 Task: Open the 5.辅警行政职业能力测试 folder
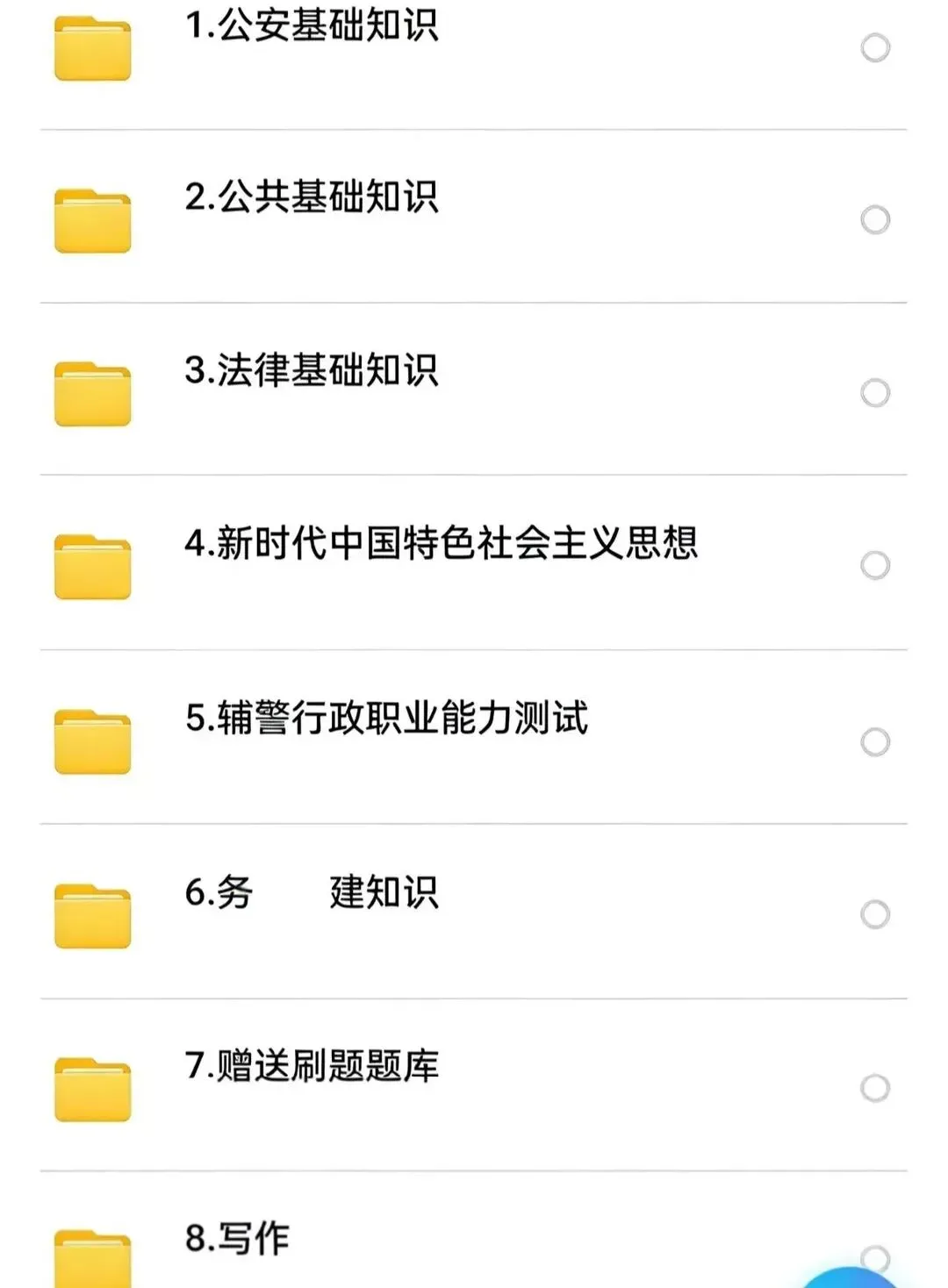pyautogui.click(x=386, y=718)
